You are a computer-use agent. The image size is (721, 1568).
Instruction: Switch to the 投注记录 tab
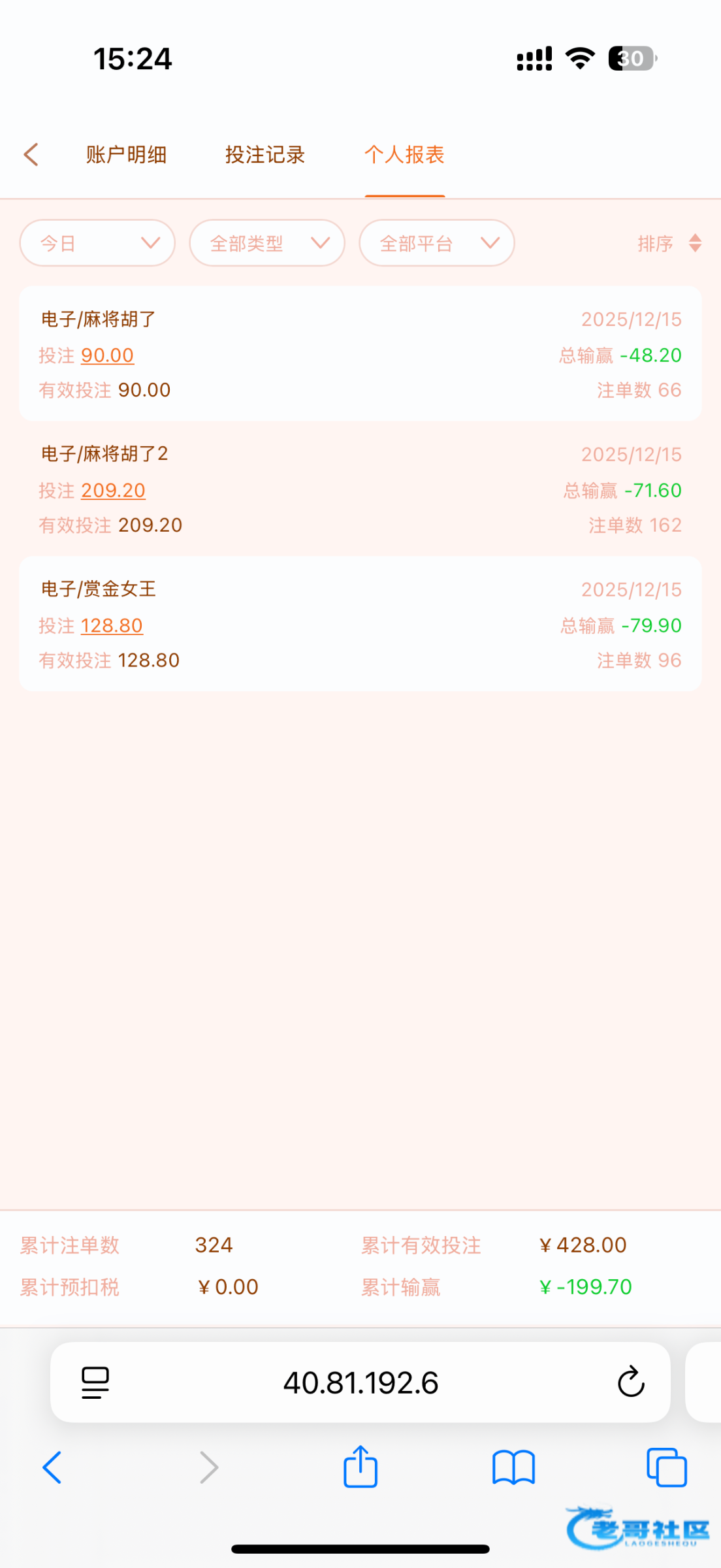[265, 155]
